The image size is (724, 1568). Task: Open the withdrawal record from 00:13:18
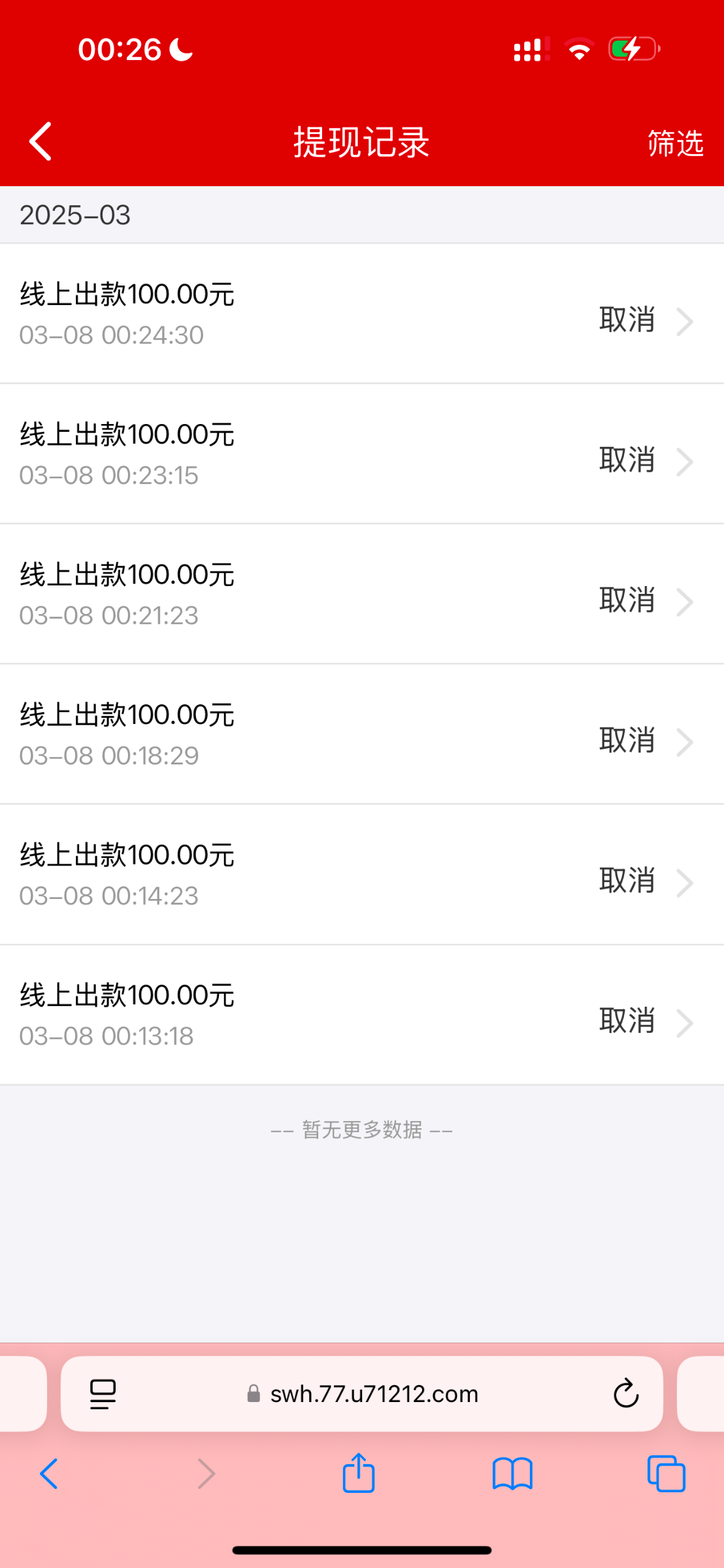(x=362, y=1015)
